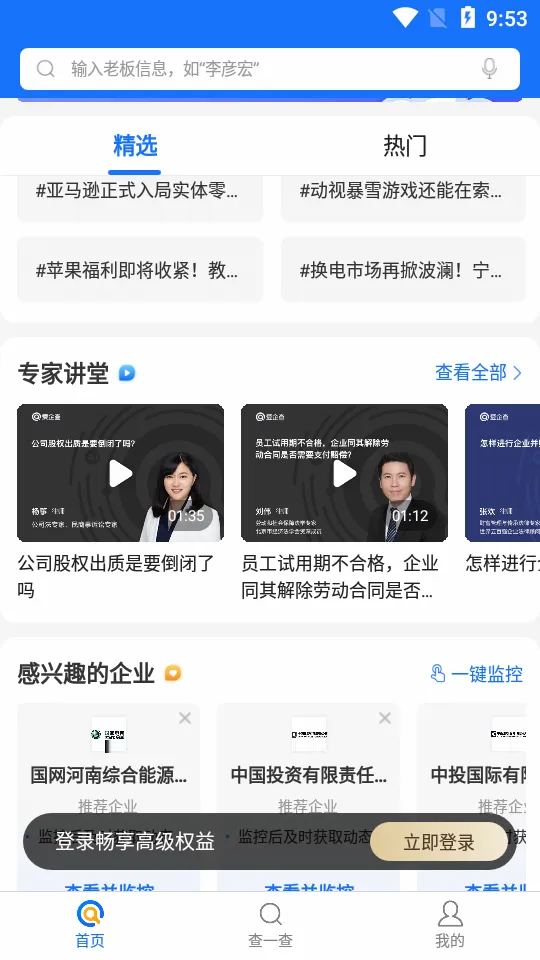Image resolution: width=540 pixels, height=960 pixels.
Task: Start voice search with the microphone icon
Action: [x=489, y=69]
